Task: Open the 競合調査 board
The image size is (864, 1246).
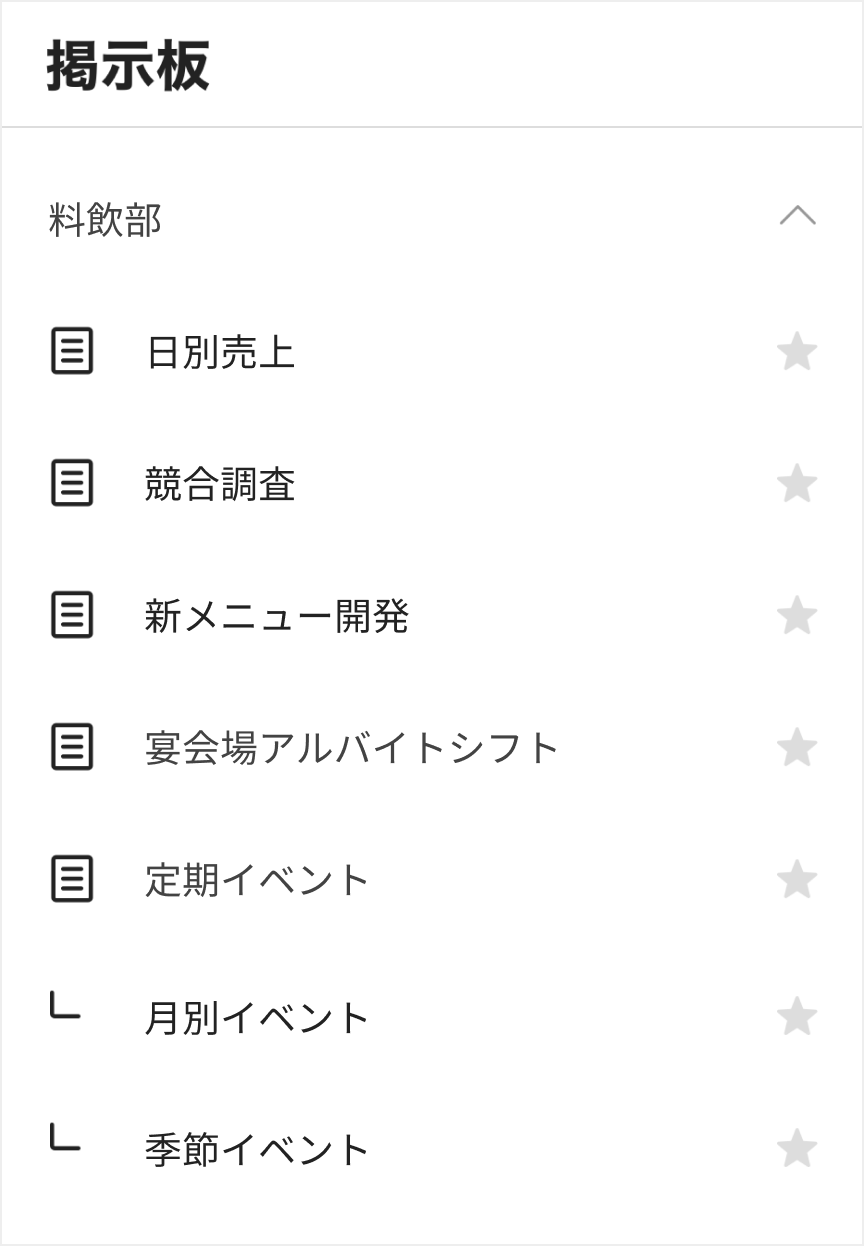Action: click(x=220, y=485)
